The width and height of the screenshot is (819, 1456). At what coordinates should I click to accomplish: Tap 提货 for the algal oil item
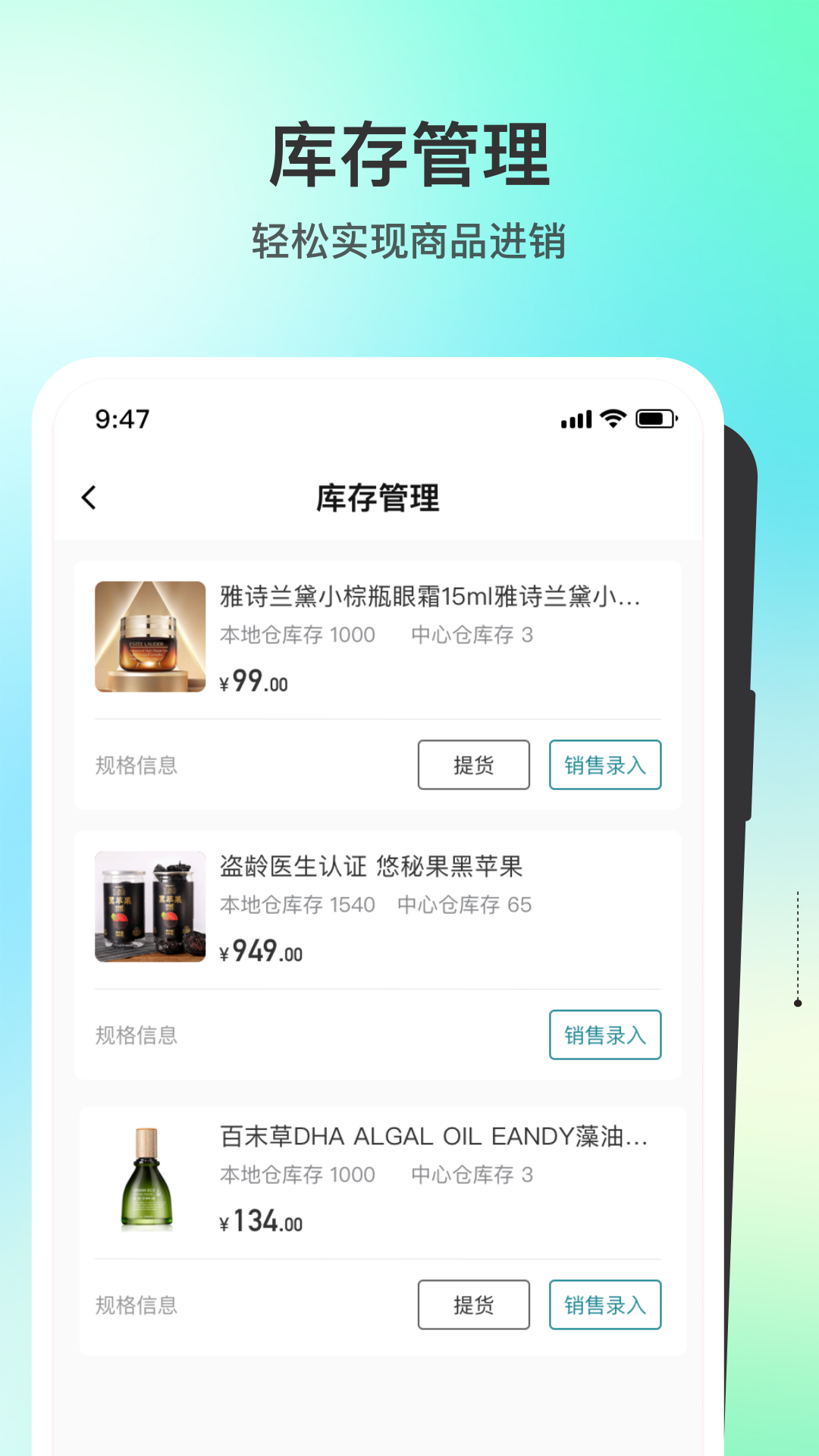click(473, 1304)
